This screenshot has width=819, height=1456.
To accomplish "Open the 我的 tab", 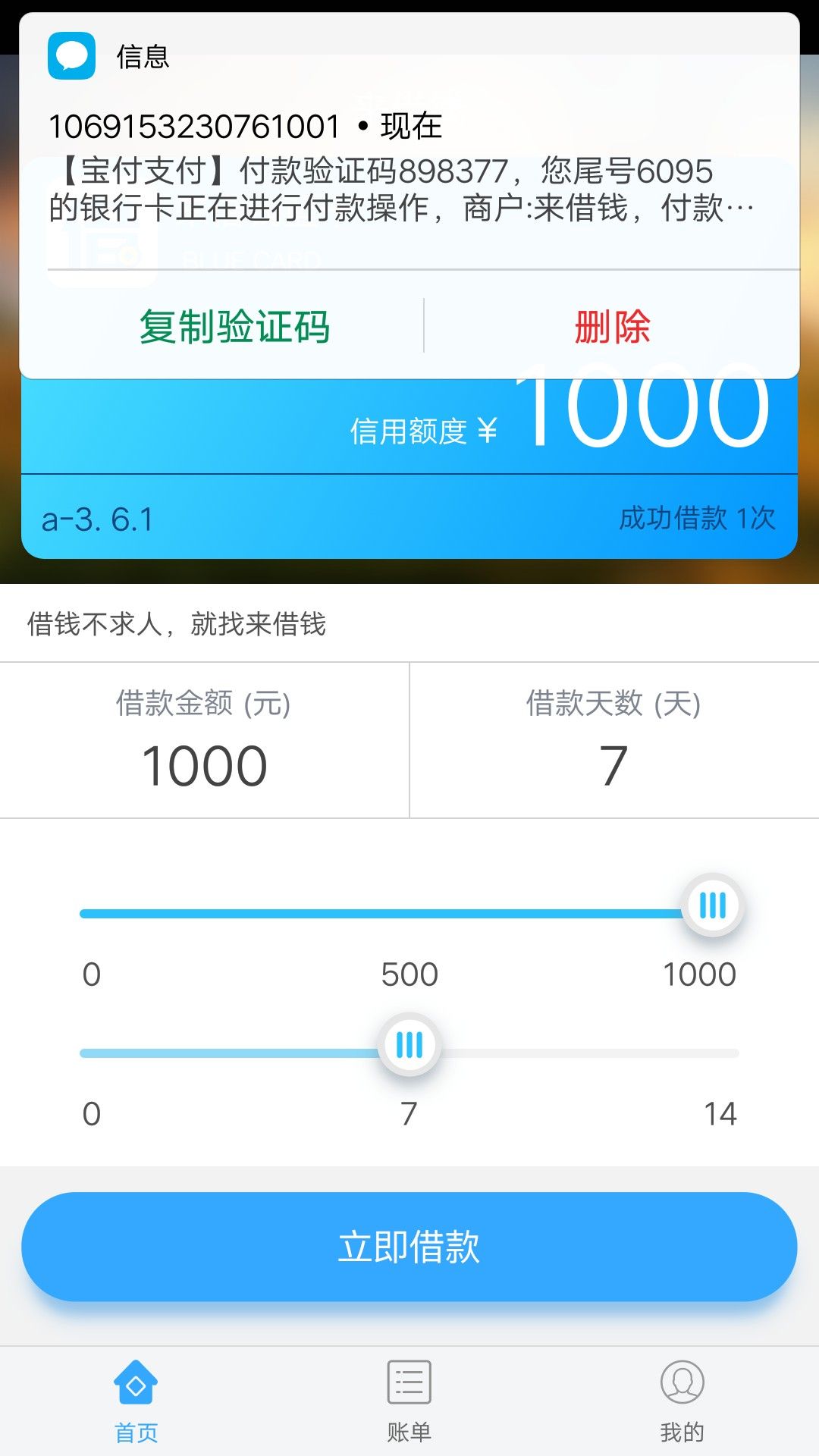I will click(x=682, y=1401).
